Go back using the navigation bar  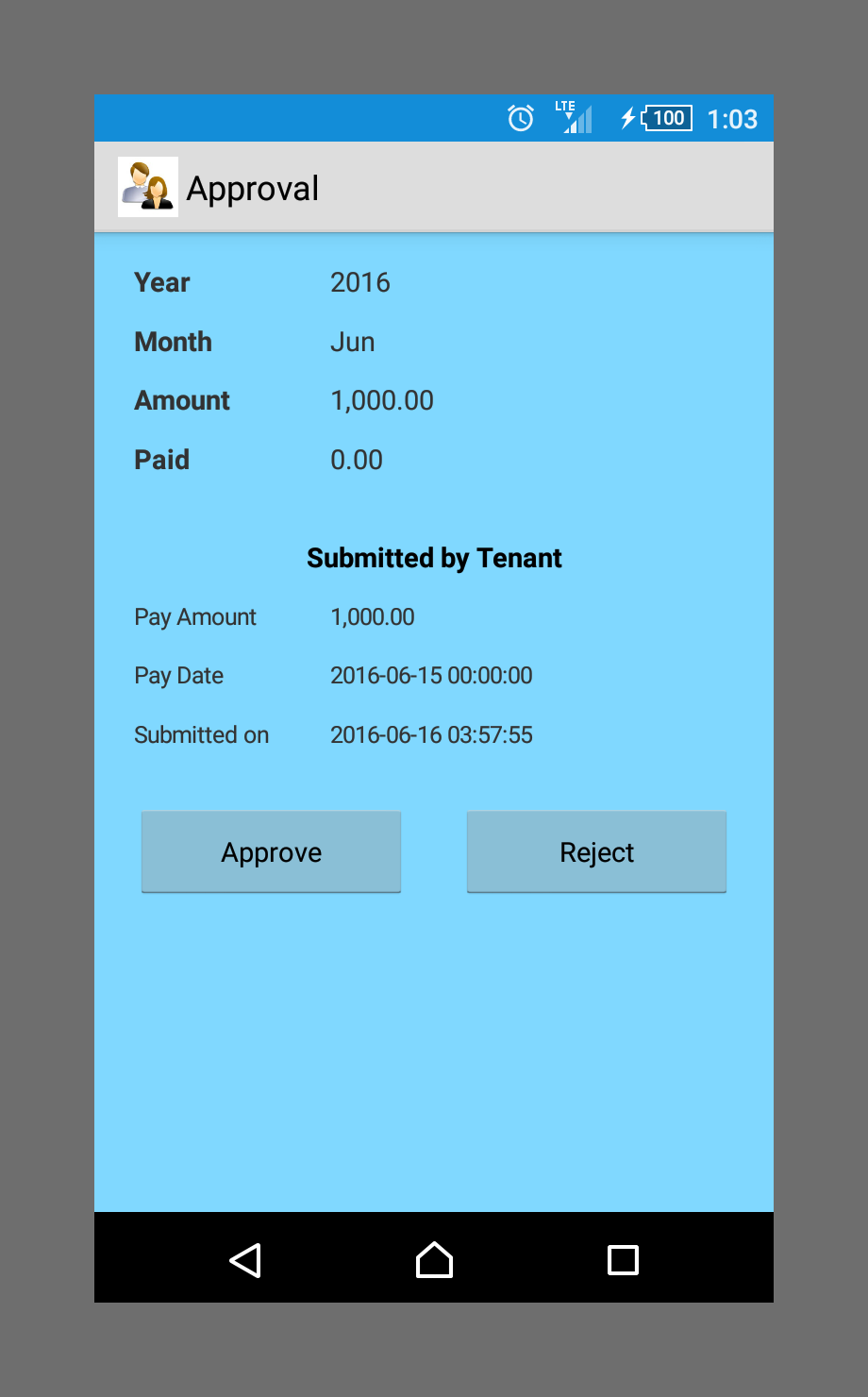point(245,1260)
